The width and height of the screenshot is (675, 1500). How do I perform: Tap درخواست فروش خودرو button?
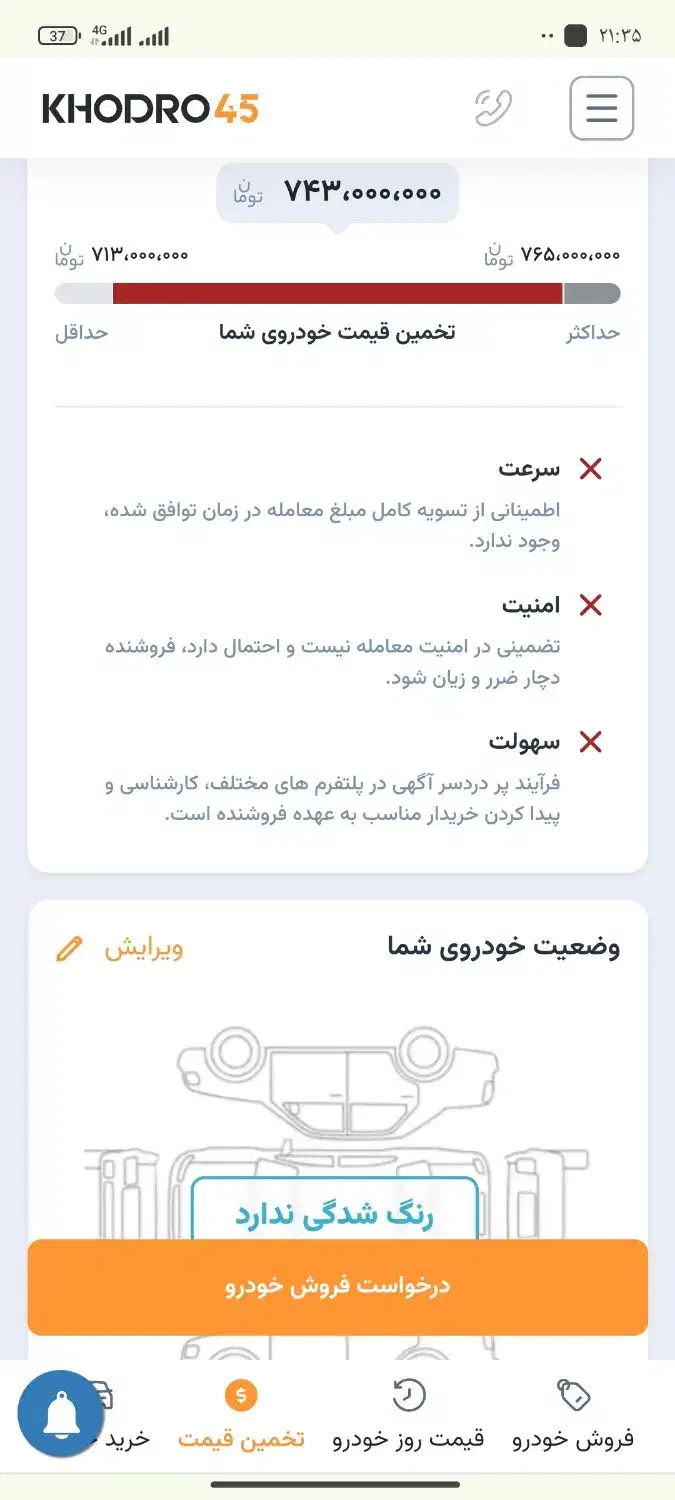click(337, 1286)
